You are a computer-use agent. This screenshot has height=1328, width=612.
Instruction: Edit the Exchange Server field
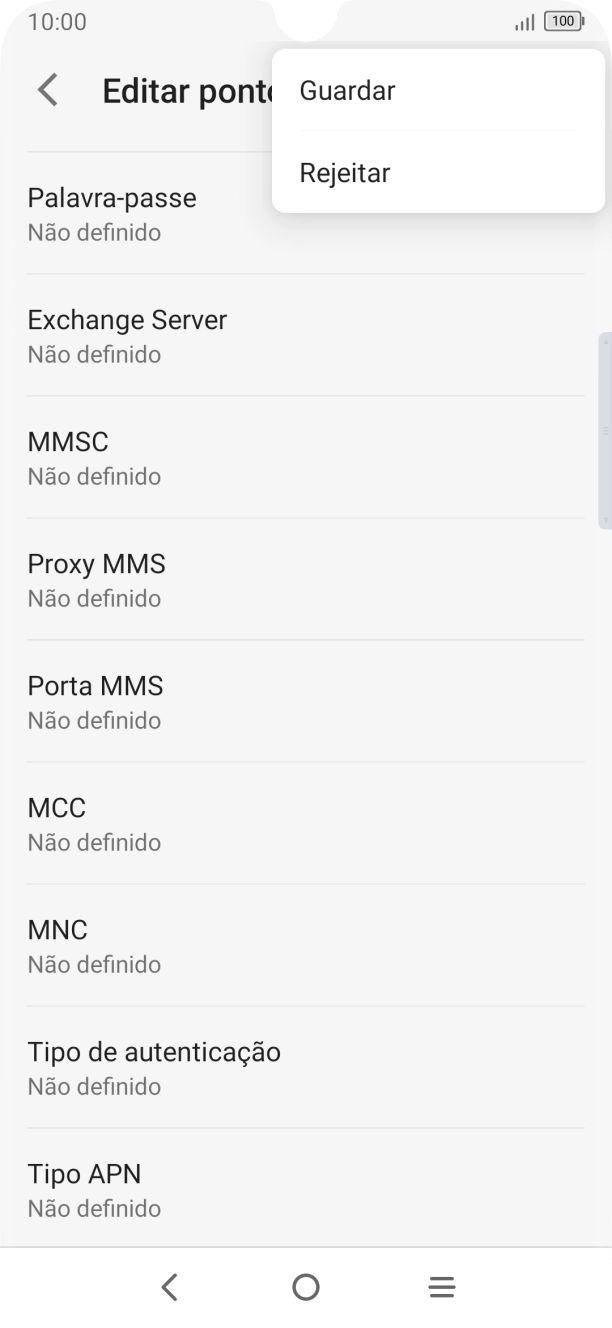(x=127, y=336)
